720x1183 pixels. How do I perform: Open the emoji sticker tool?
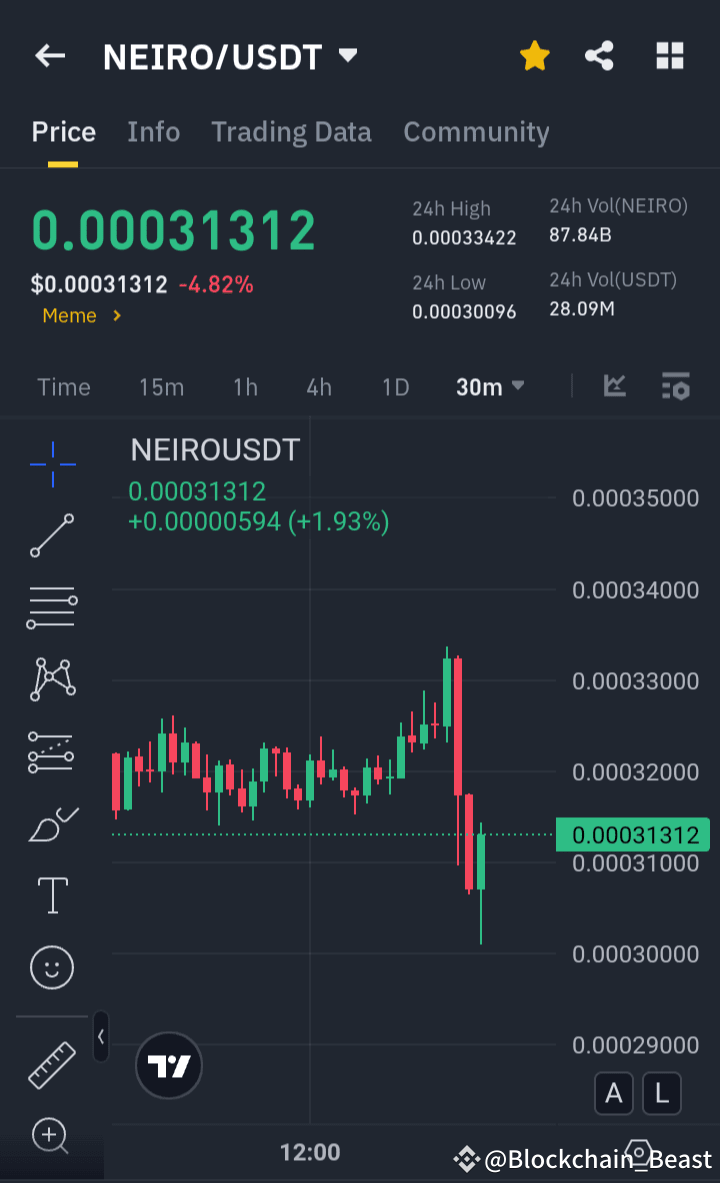pyautogui.click(x=51, y=967)
